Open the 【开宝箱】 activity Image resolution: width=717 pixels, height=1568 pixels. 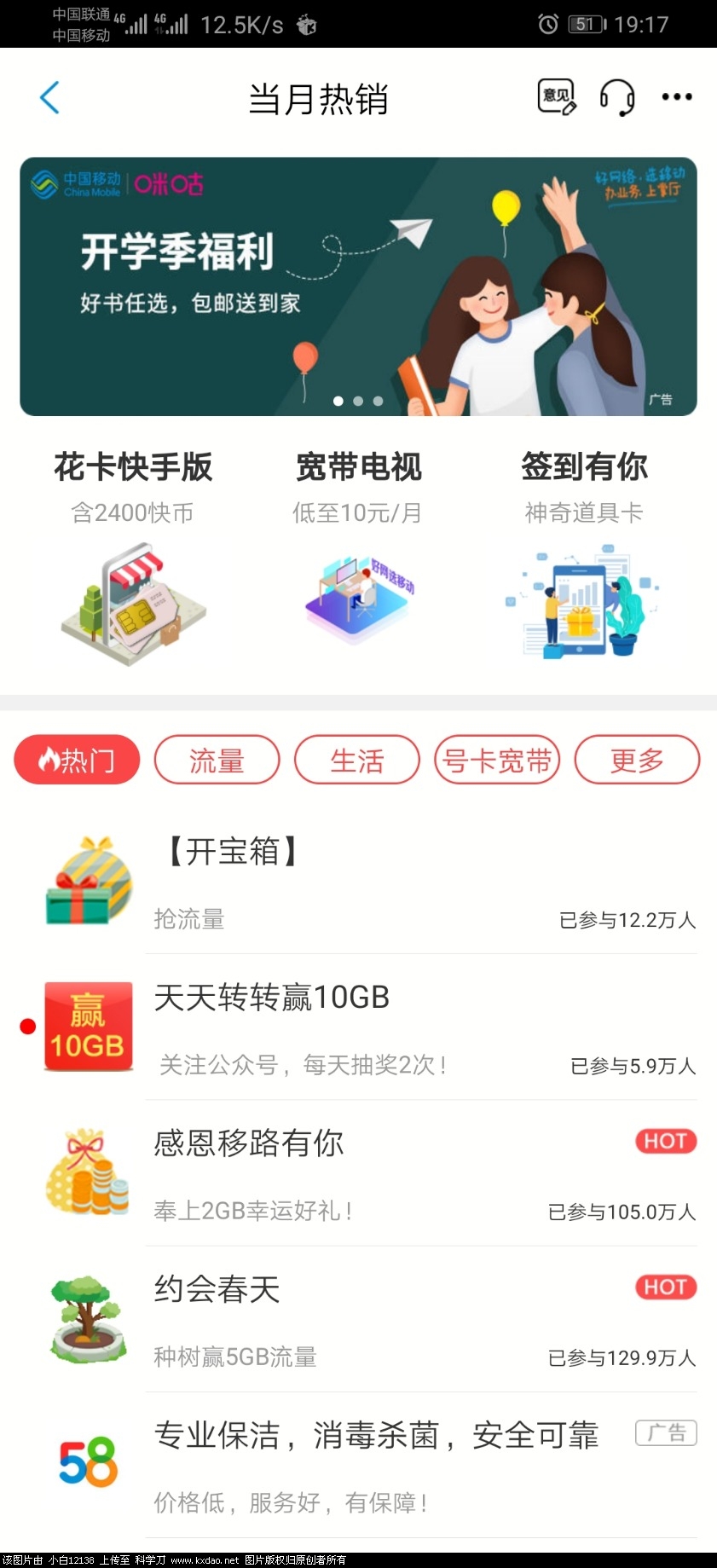pyautogui.click(x=375, y=882)
